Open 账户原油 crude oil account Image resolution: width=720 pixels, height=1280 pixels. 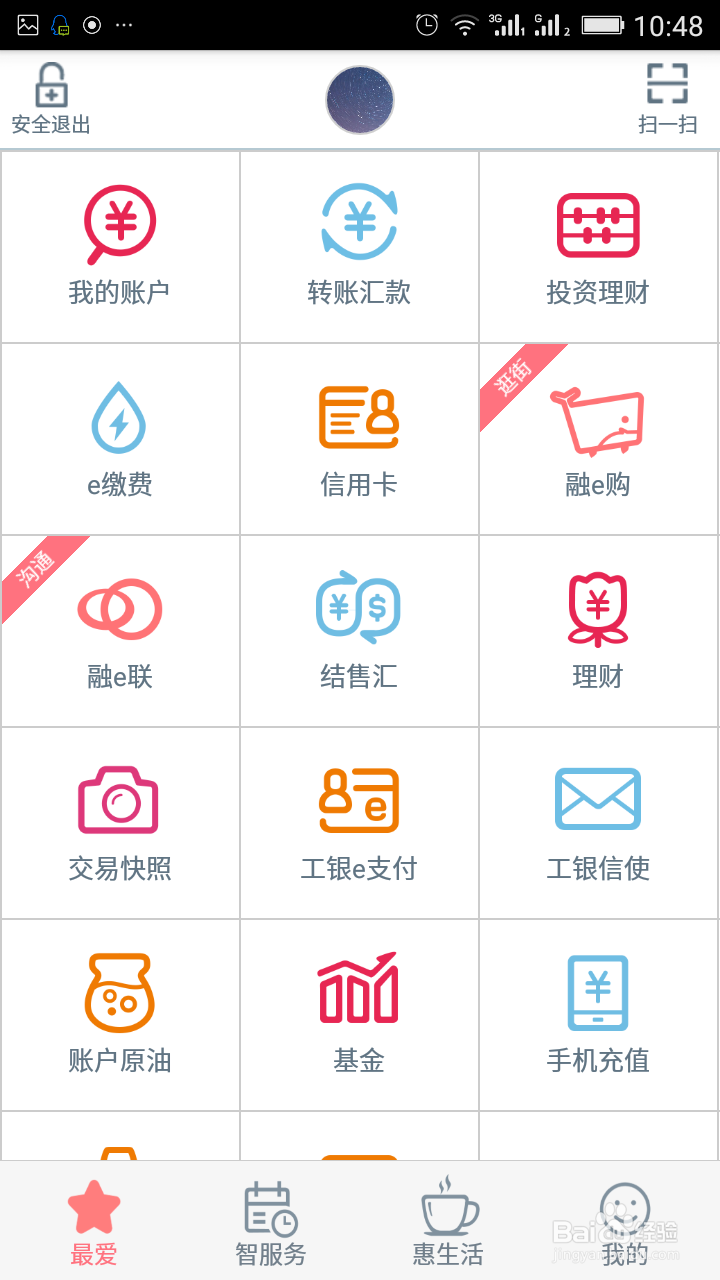point(120,1014)
